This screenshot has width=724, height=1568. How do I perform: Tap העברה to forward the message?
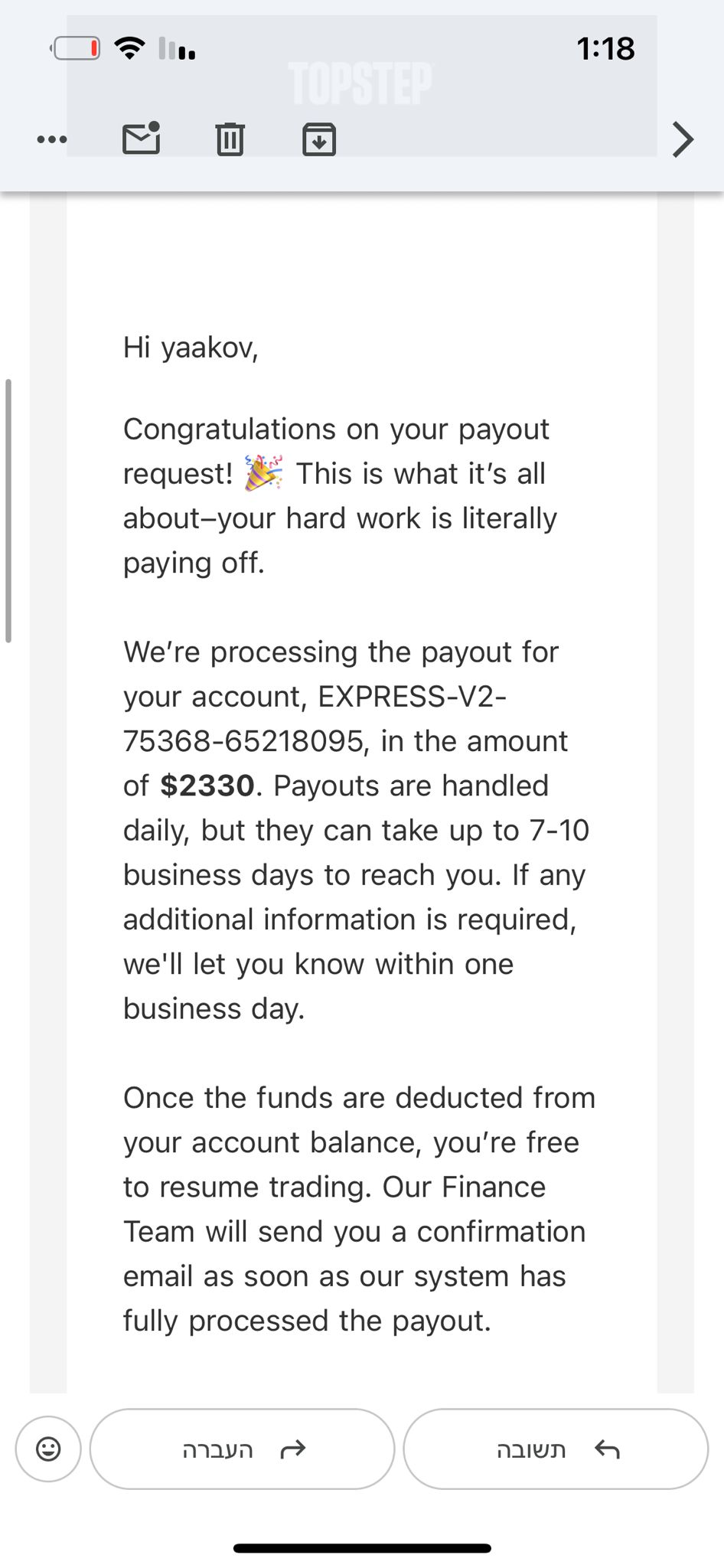(217, 1449)
